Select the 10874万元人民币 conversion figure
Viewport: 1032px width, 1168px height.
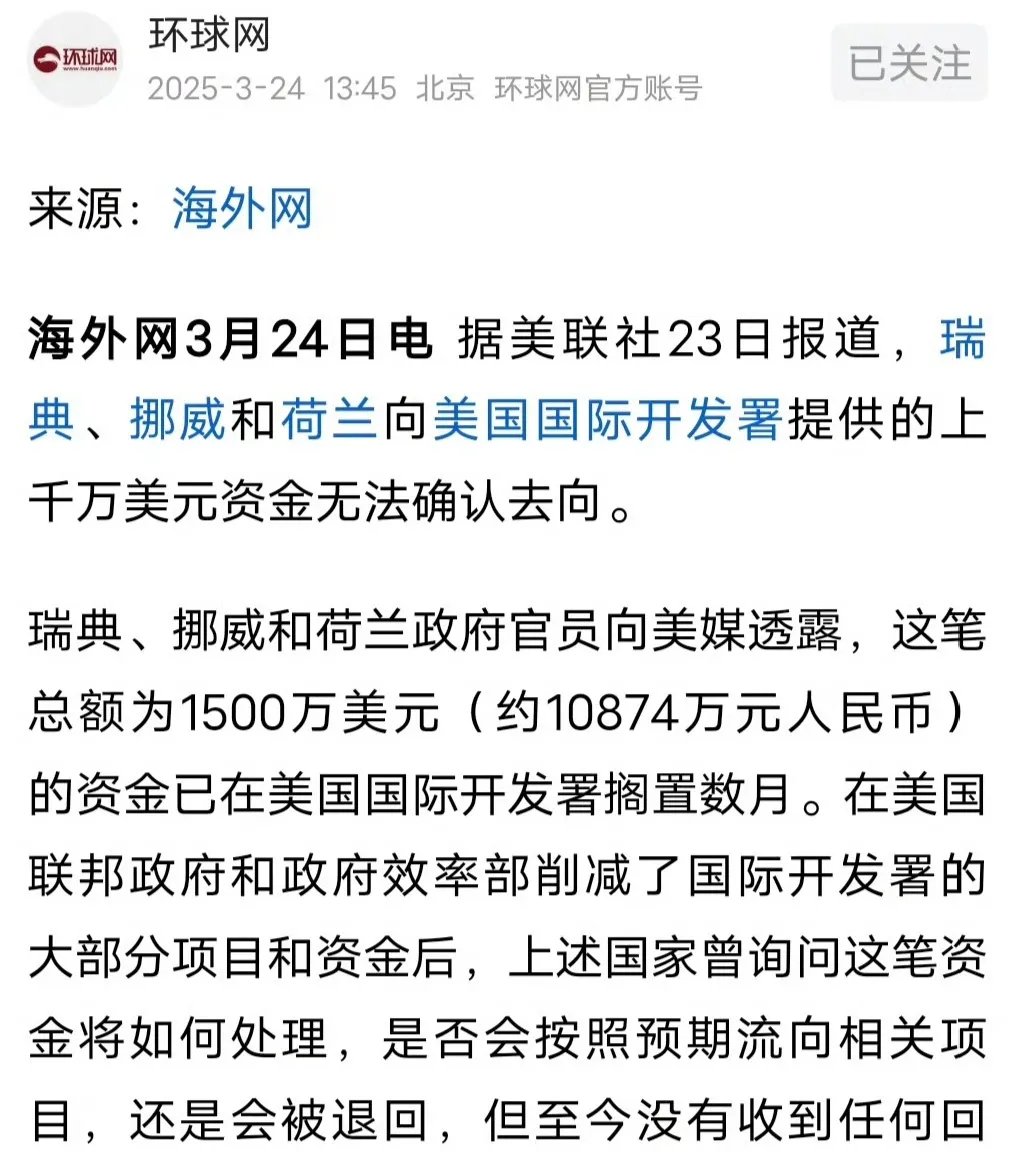tap(740, 713)
